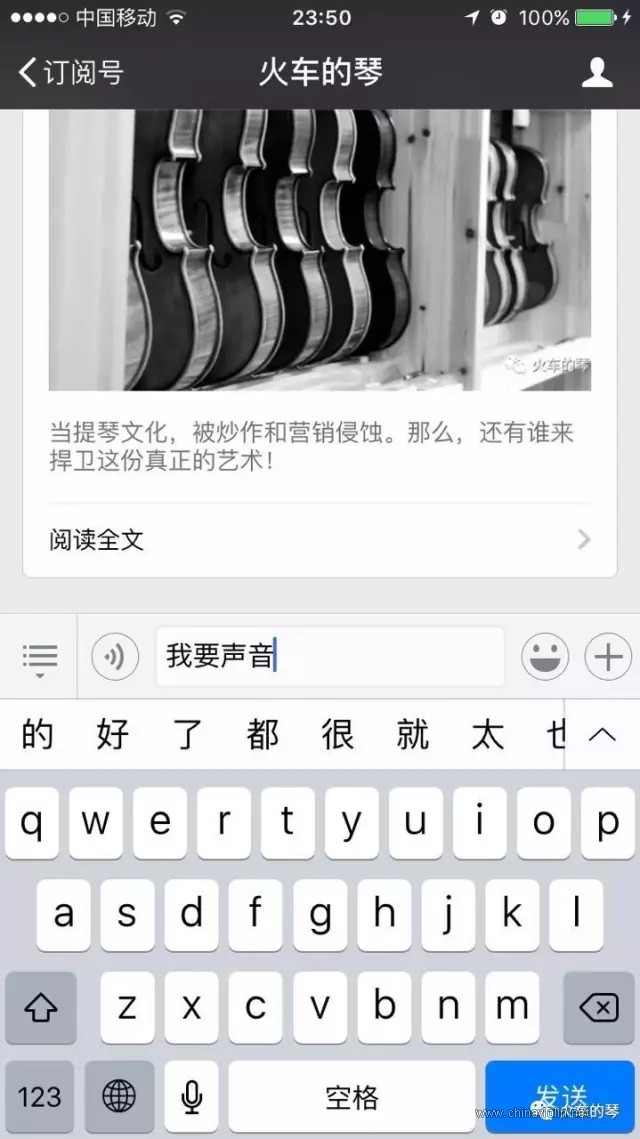This screenshot has height=1139, width=640.
Task: Switch keyboard with the globe key
Action: point(119,1097)
